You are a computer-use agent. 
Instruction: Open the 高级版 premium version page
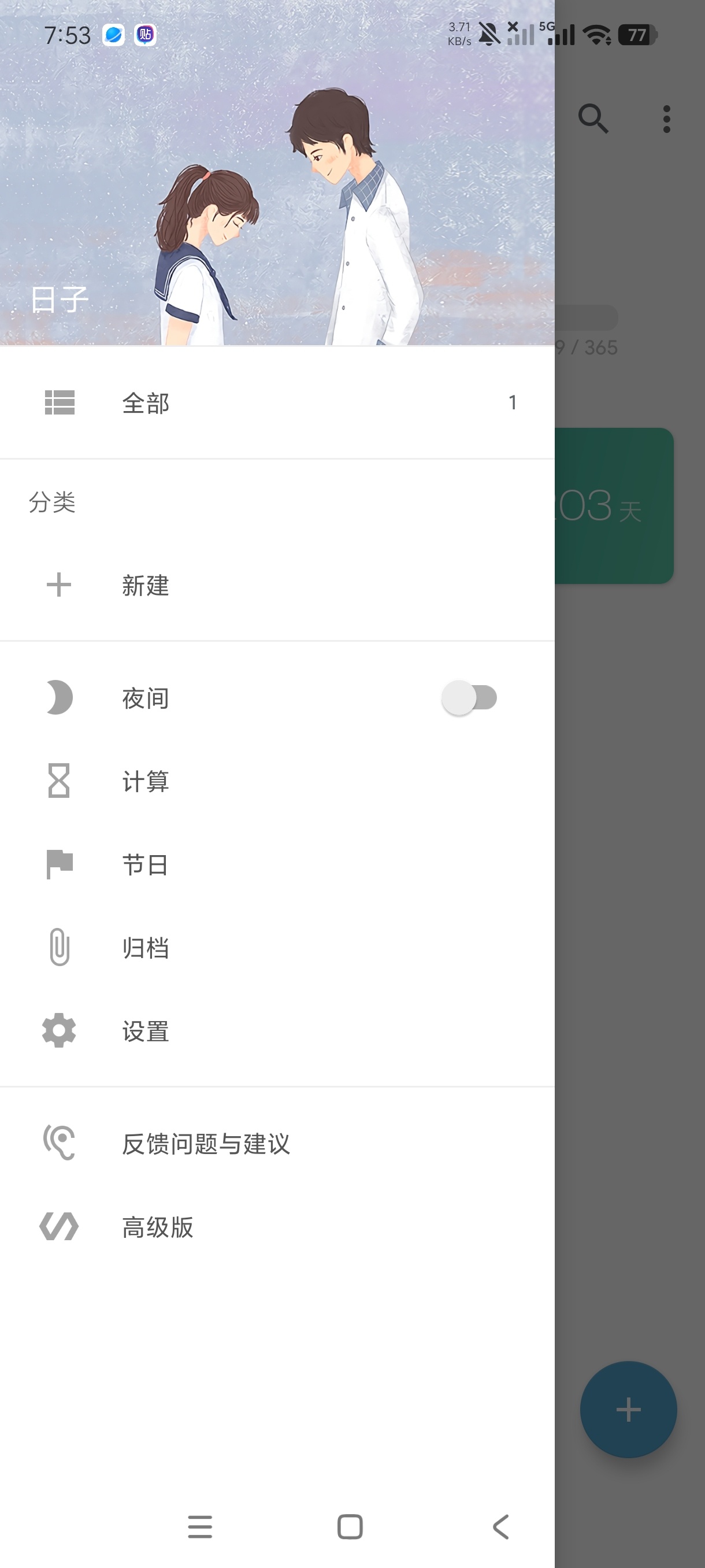(x=277, y=1227)
